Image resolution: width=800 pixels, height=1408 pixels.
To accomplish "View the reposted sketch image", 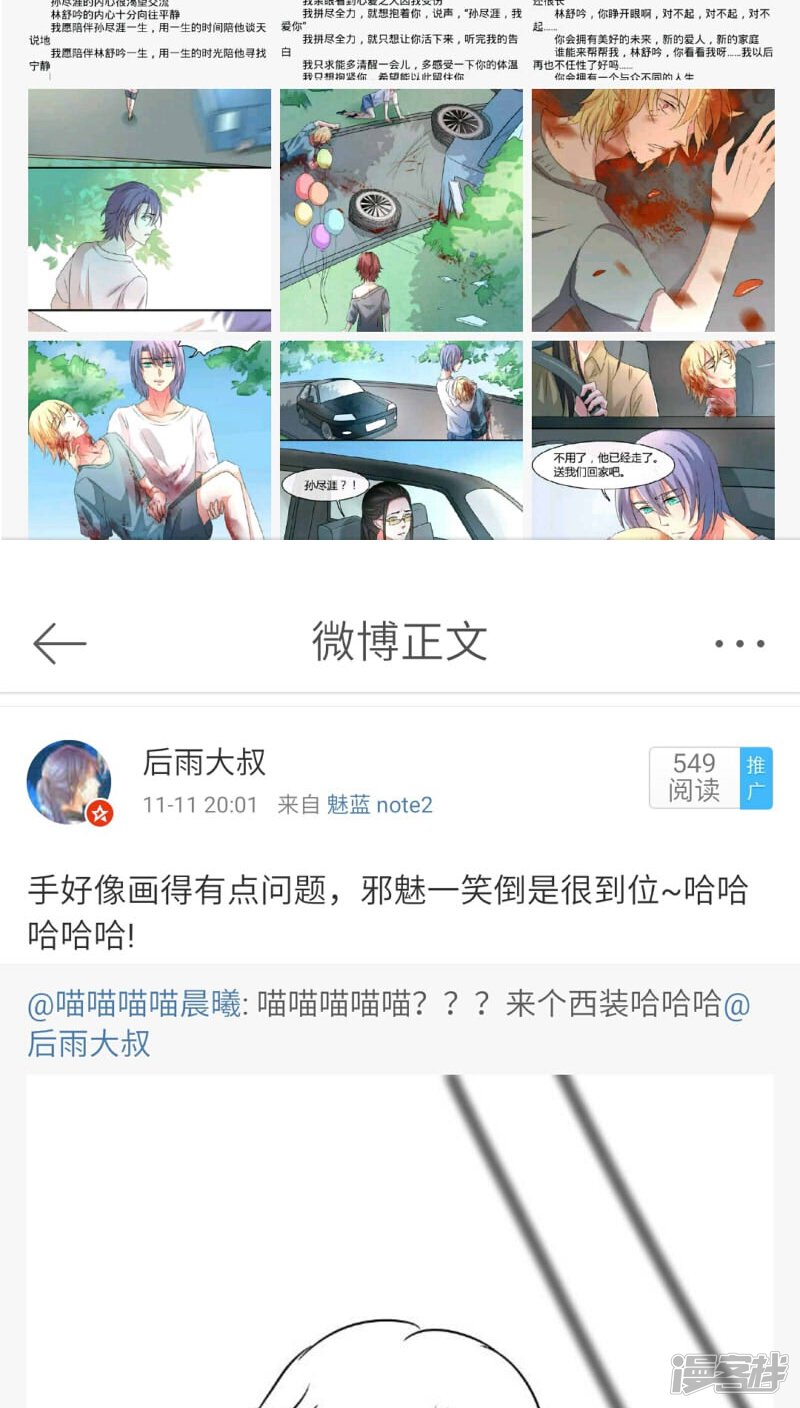I will click(x=400, y=1241).
